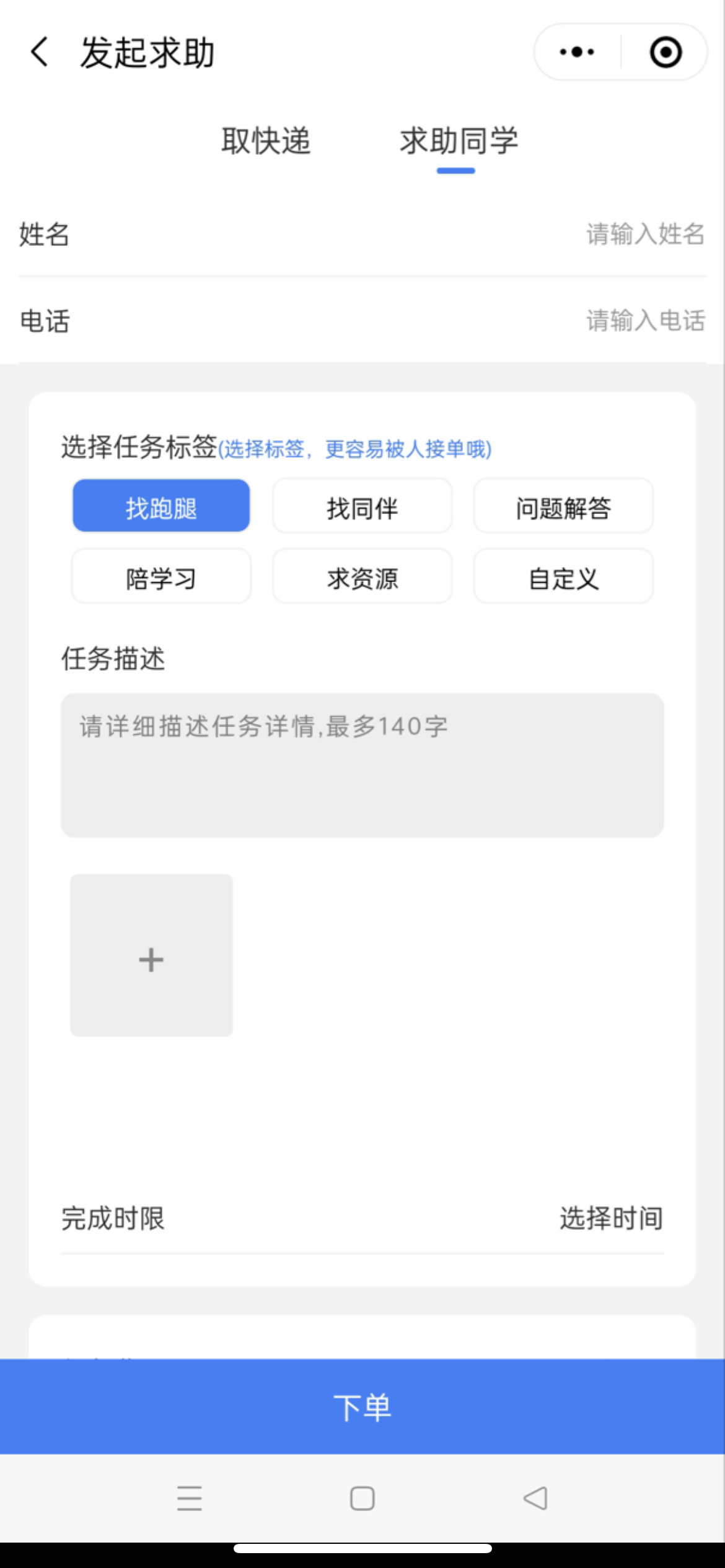Viewport: 725px width, 1568px height.
Task: Tap the recents menu icon in navigation bar
Action: tap(190, 1497)
